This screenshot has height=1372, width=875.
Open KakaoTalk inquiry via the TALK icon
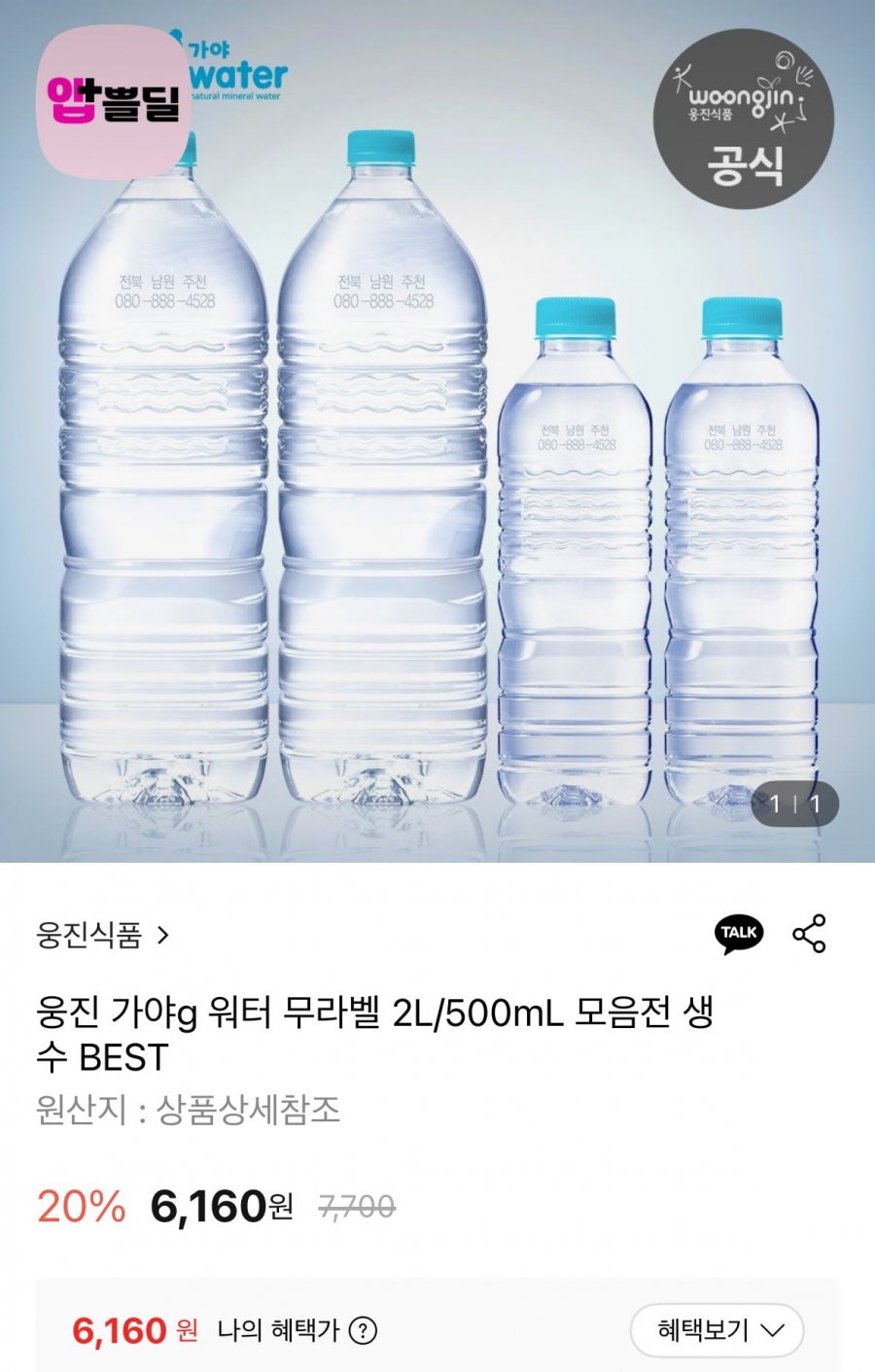click(x=739, y=934)
